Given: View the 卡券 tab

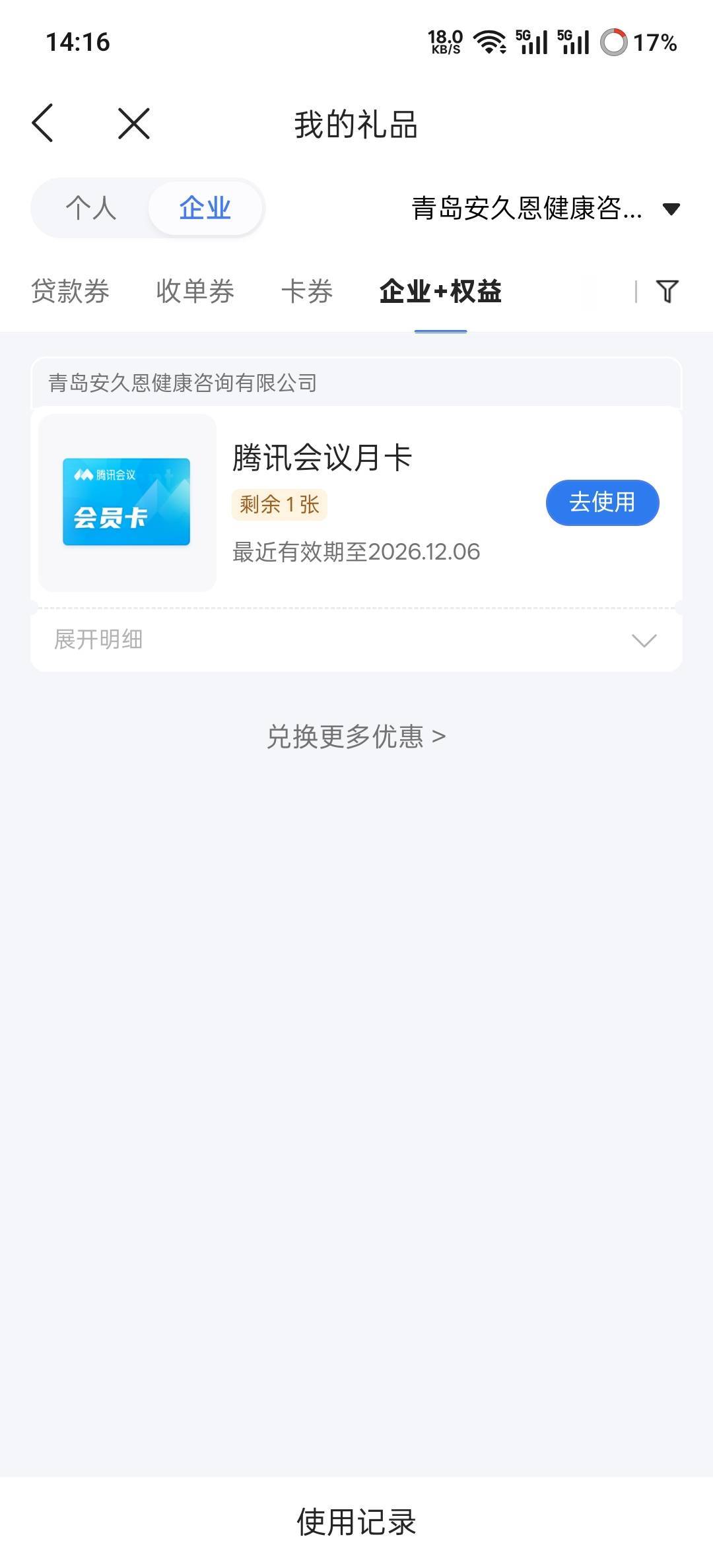Looking at the screenshot, I should pyautogui.click(x=307, y=291).
